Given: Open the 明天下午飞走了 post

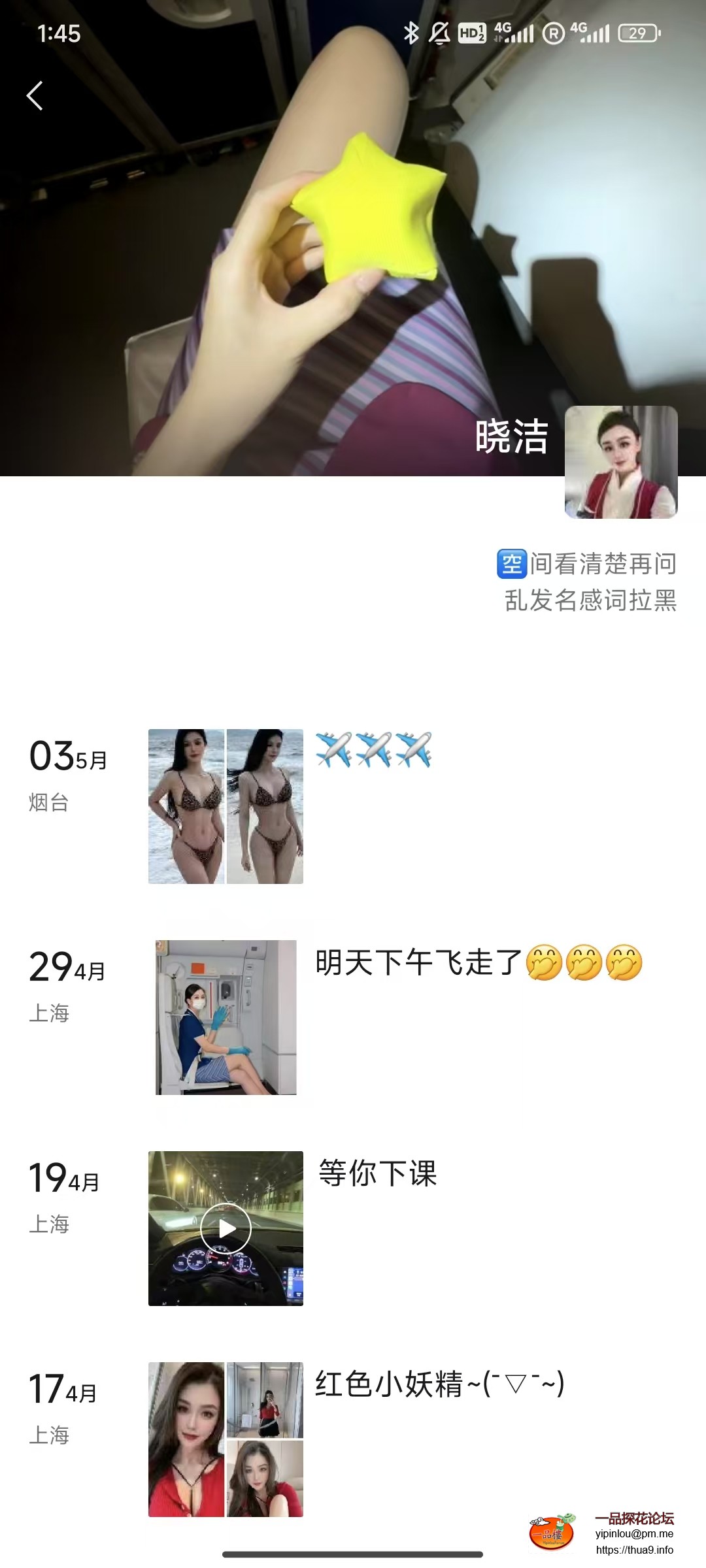Looking at the screenshot, I should tap(418, 963).
